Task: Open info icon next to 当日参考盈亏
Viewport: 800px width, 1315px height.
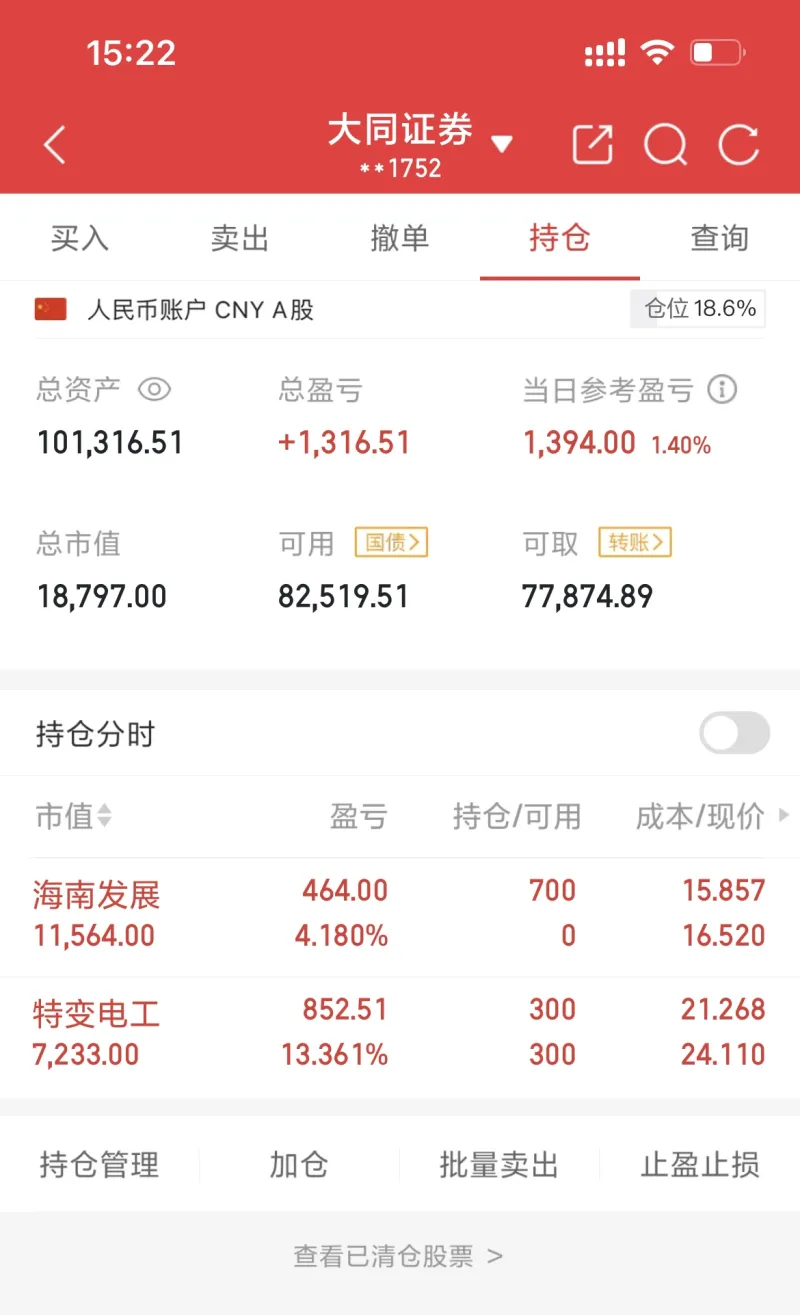Action: (x=722, y=390)
